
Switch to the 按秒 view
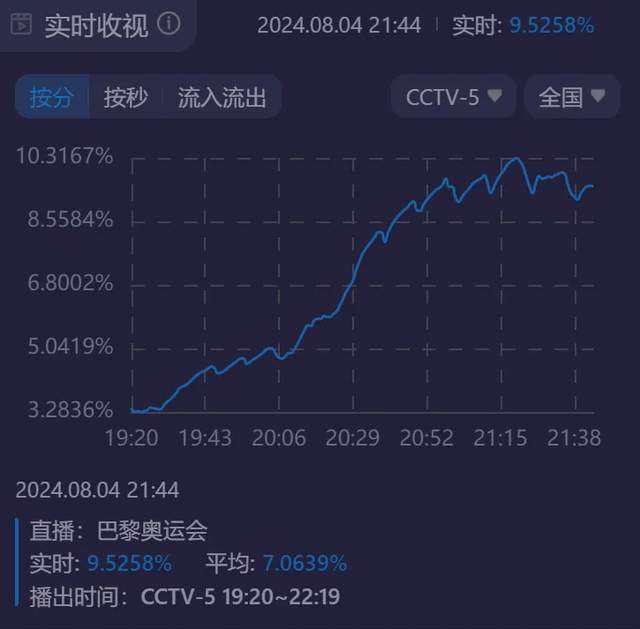point(125,97)
